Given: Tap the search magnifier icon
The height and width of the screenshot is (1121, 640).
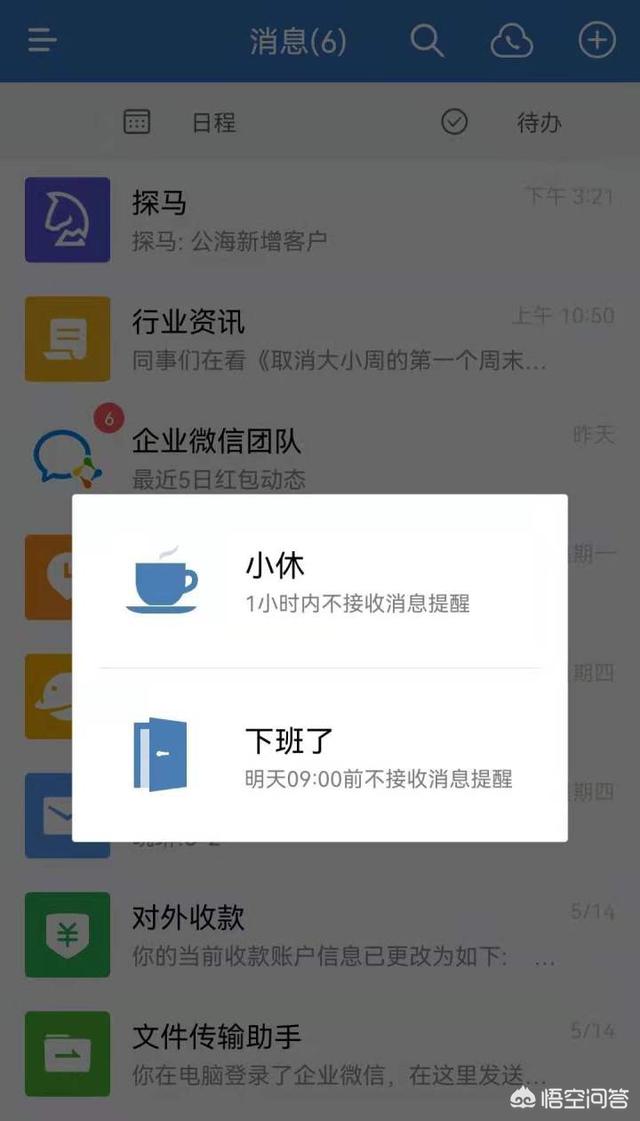Looking at the screenshot, I should point(427,41).
